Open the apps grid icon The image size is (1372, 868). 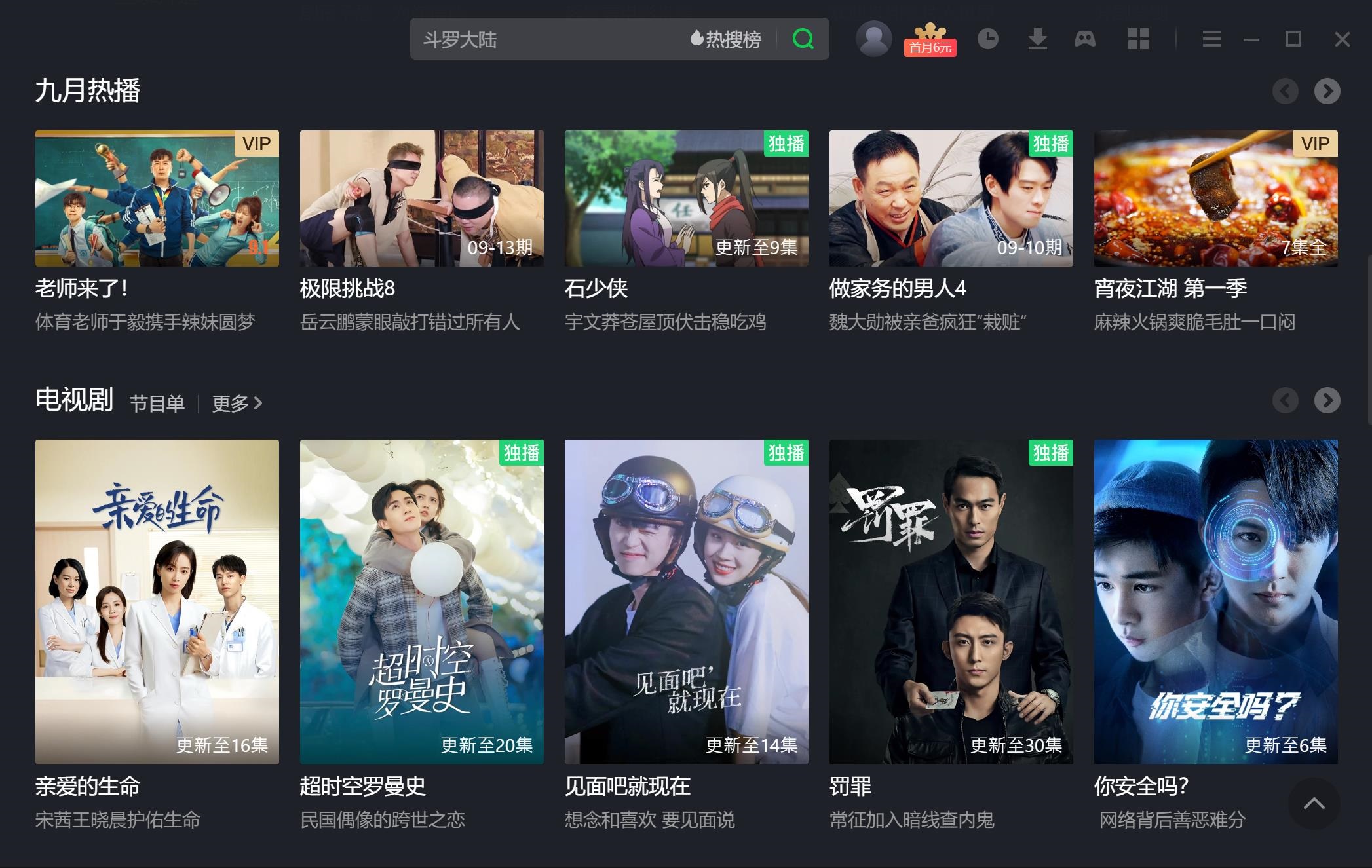tap(1138, 39)
